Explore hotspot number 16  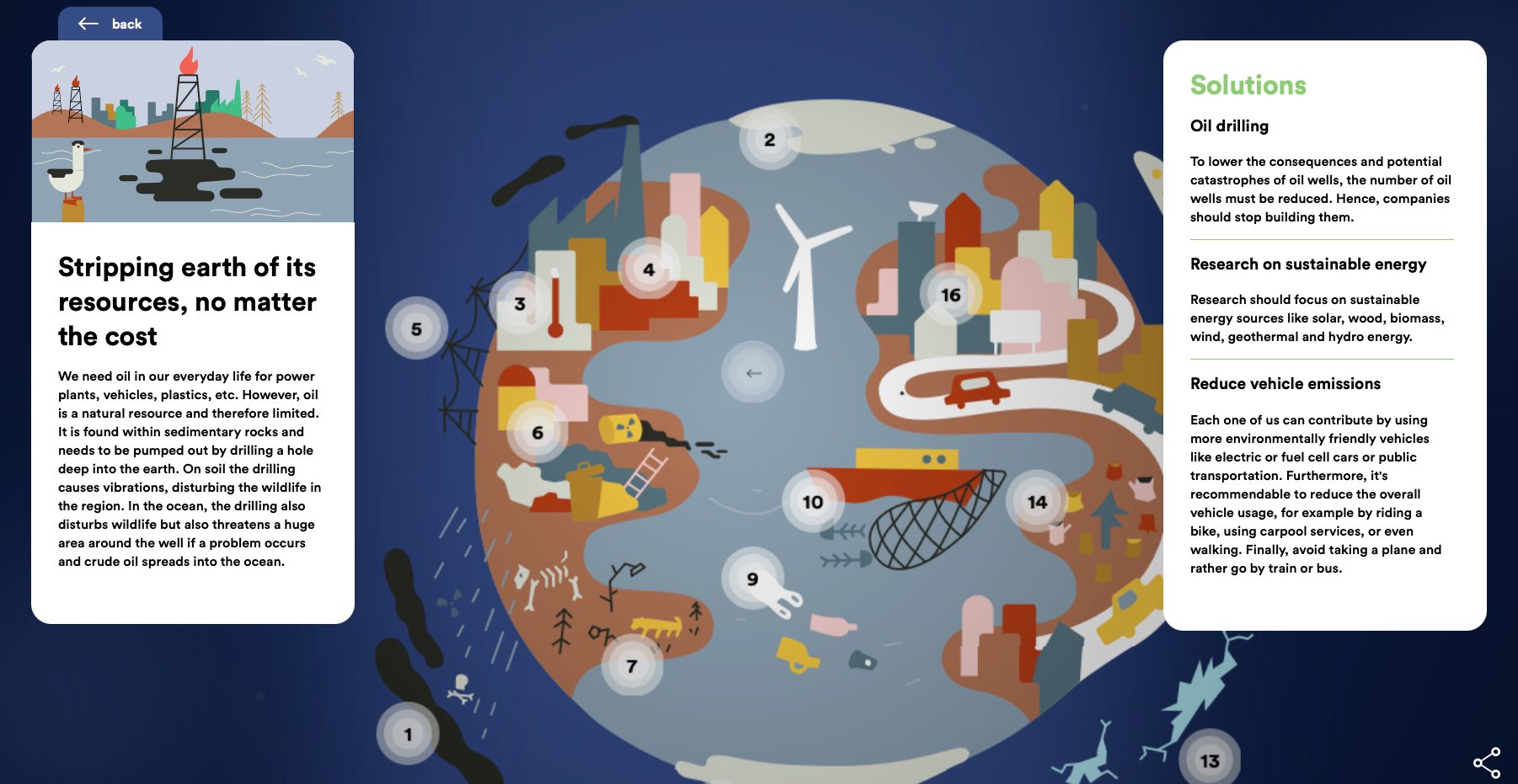point(950,295)
